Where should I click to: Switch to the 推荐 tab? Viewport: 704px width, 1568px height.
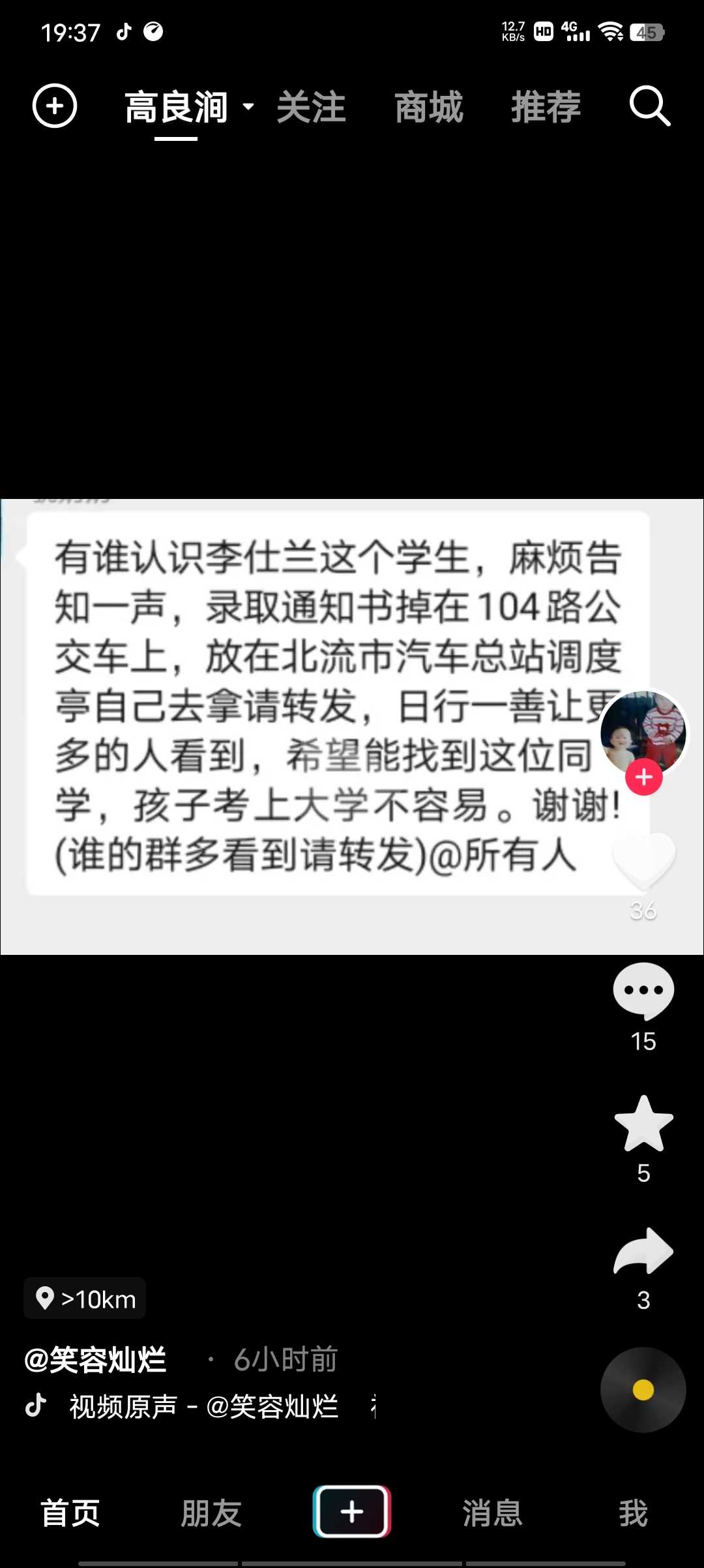(546, 107)
